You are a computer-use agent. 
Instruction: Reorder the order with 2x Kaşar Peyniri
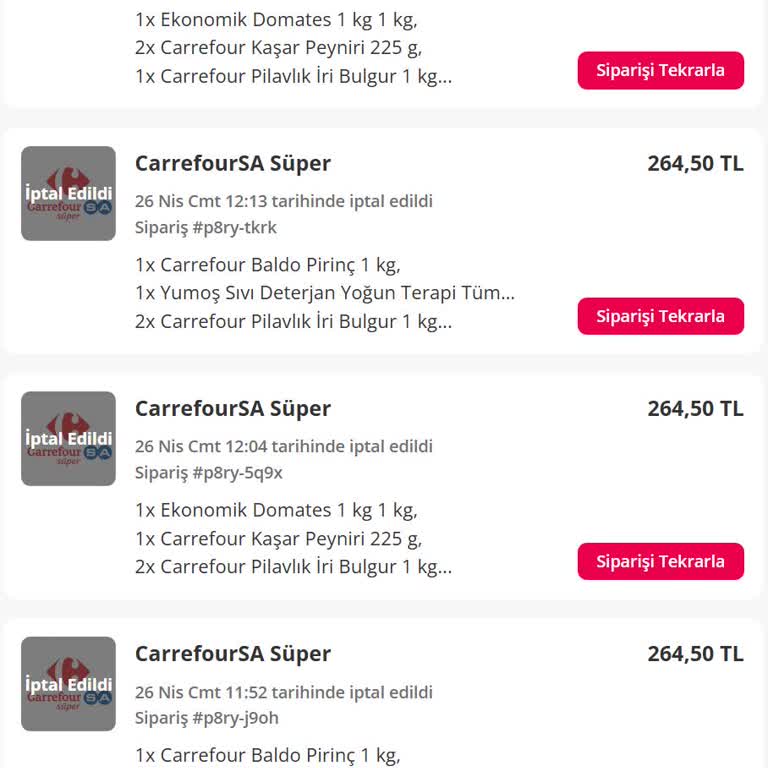660,71
